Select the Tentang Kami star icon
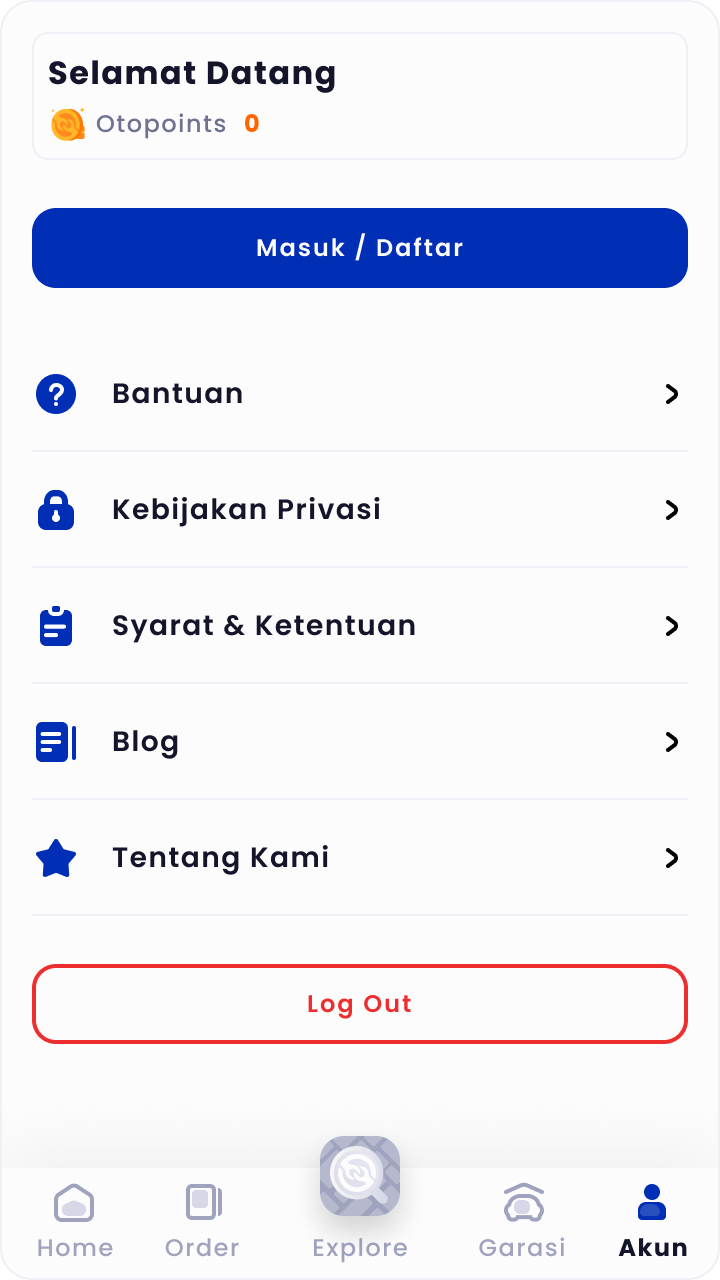The width and height of the screenshot is (720, 1280). (x=56, y=857)
